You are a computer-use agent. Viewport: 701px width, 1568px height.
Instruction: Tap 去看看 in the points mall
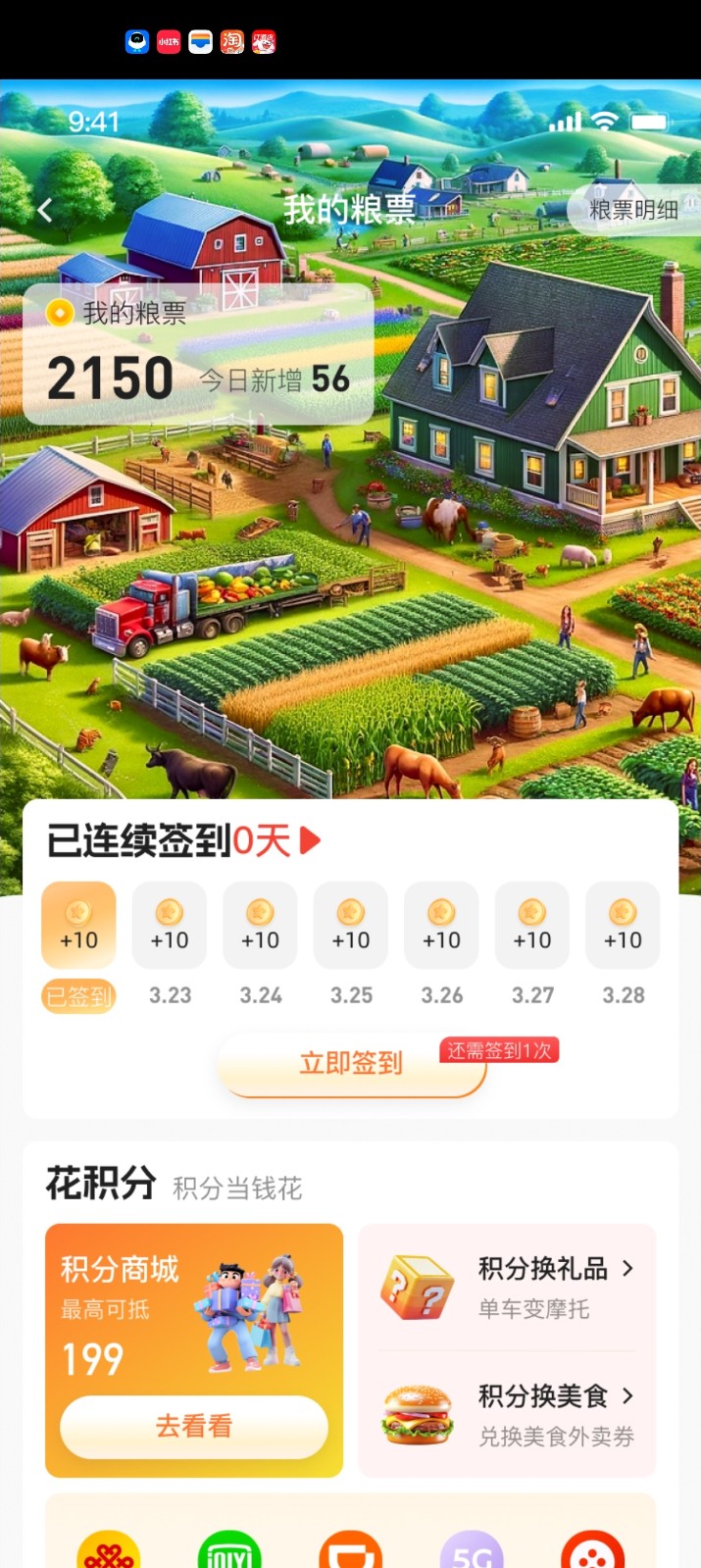click(193, 1427)
